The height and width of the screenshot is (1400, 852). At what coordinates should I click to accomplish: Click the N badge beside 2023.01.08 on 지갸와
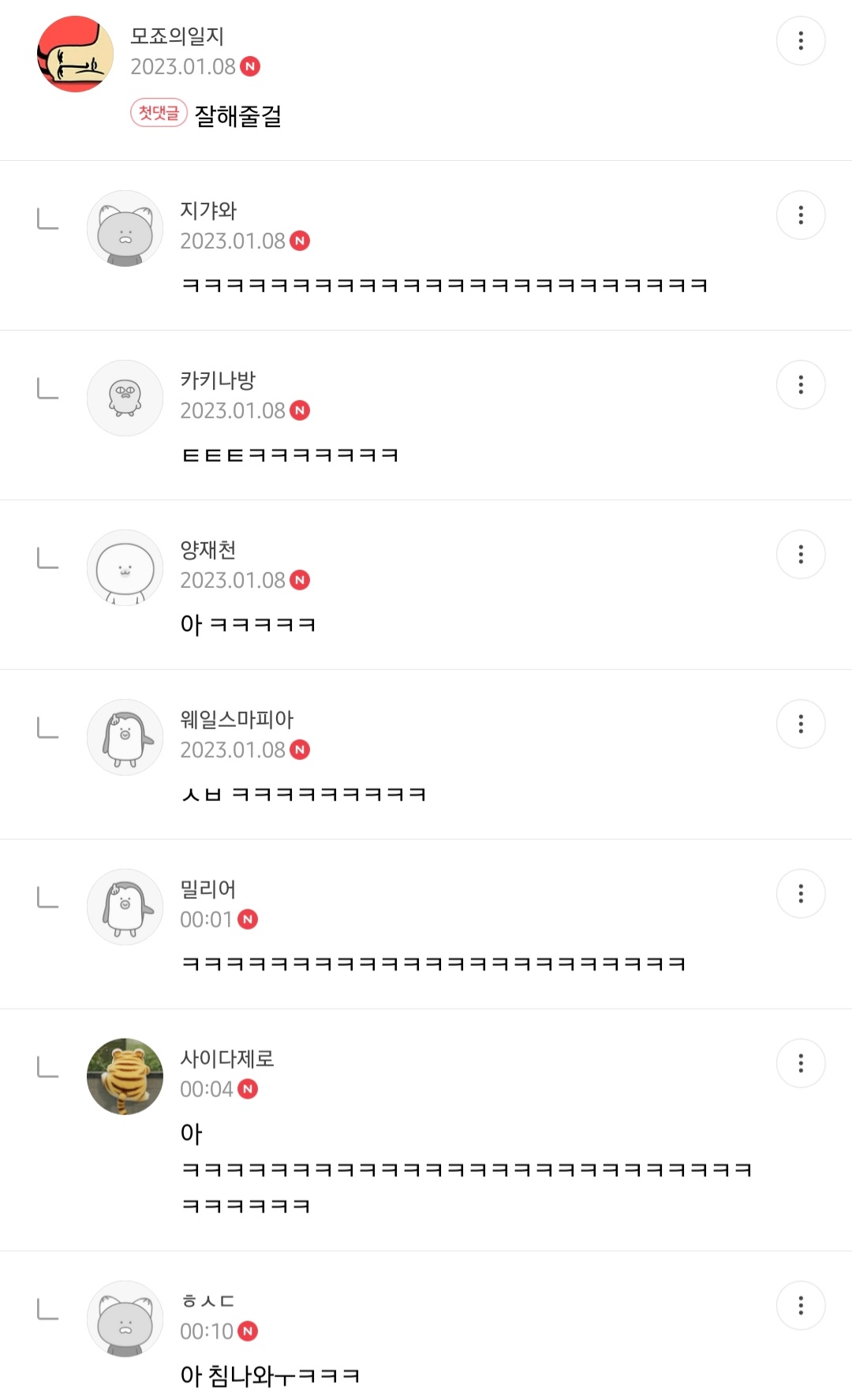[301, 241]
